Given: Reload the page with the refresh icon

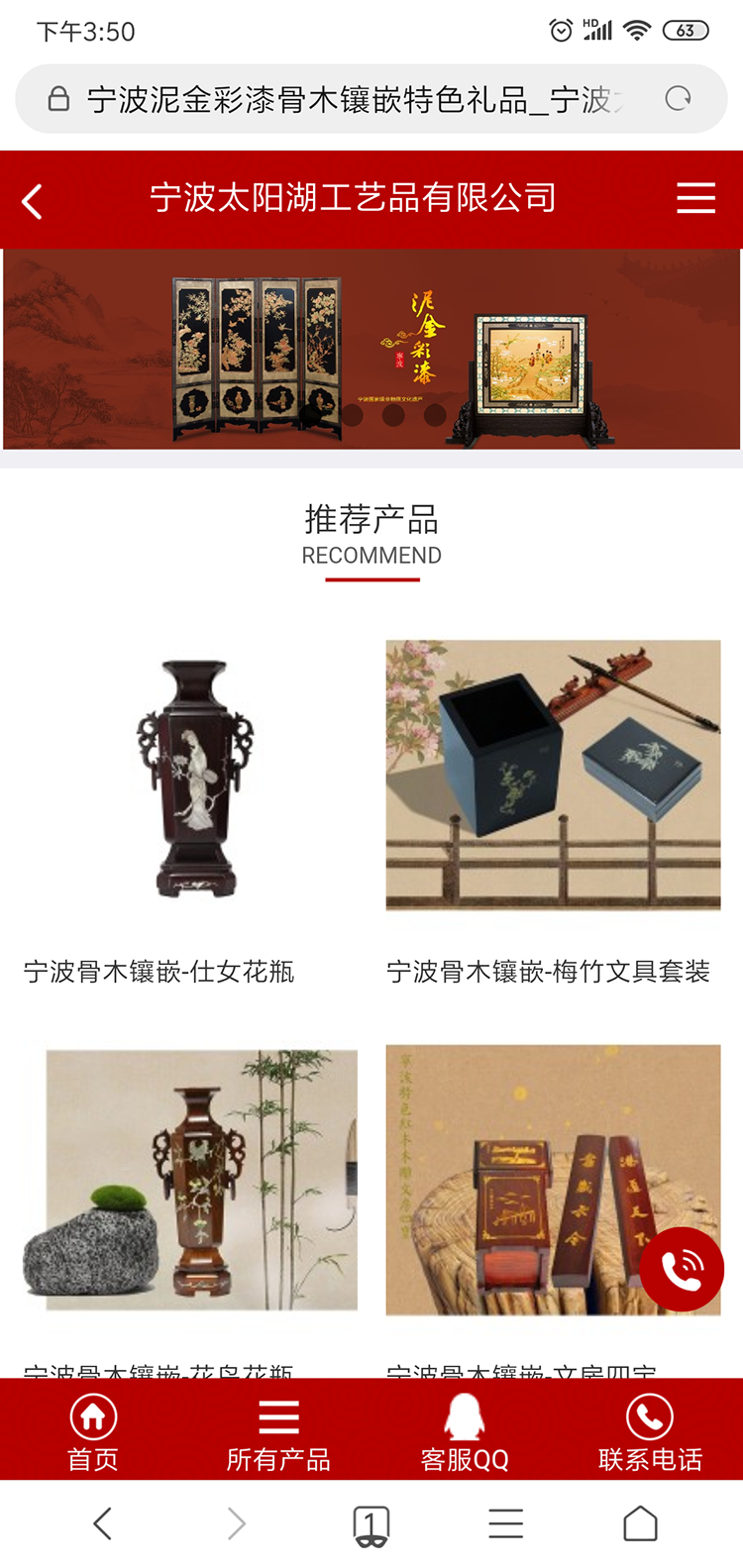Looking at the screenshot, I should click(x=679, y=99).
